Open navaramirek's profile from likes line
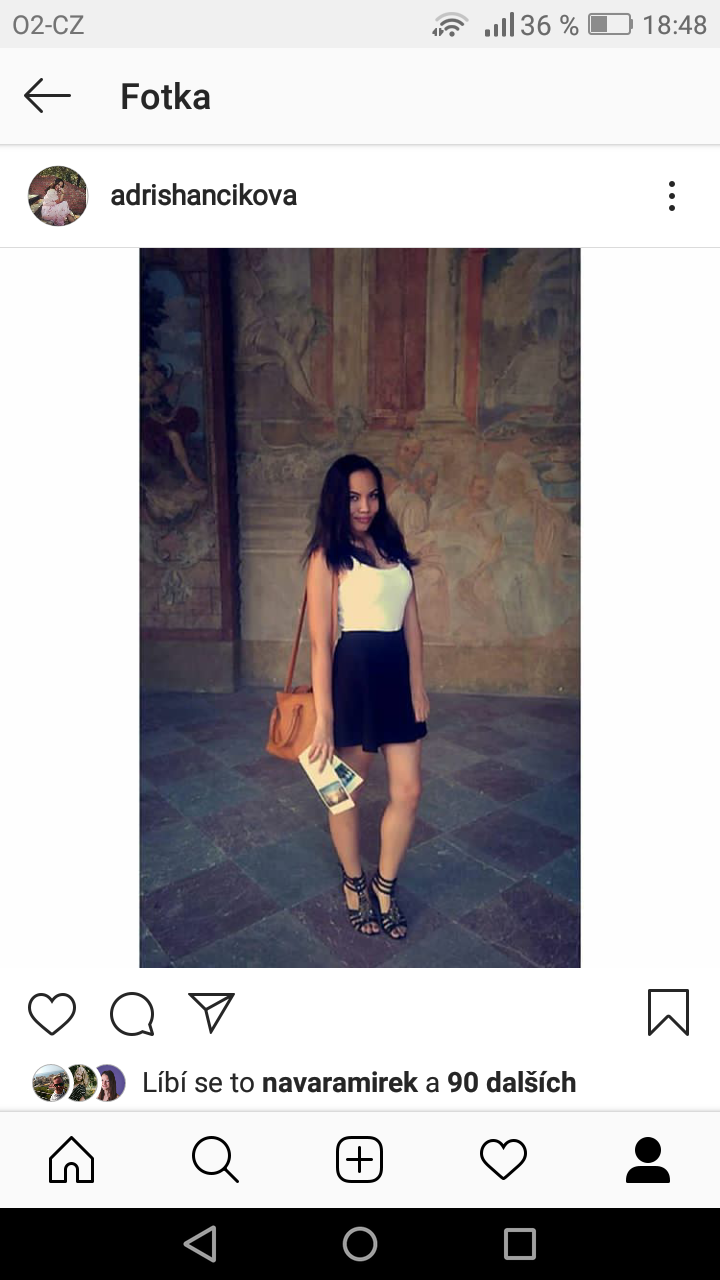Viewport: 720px width, 1280px height. tap(339, 1082)
